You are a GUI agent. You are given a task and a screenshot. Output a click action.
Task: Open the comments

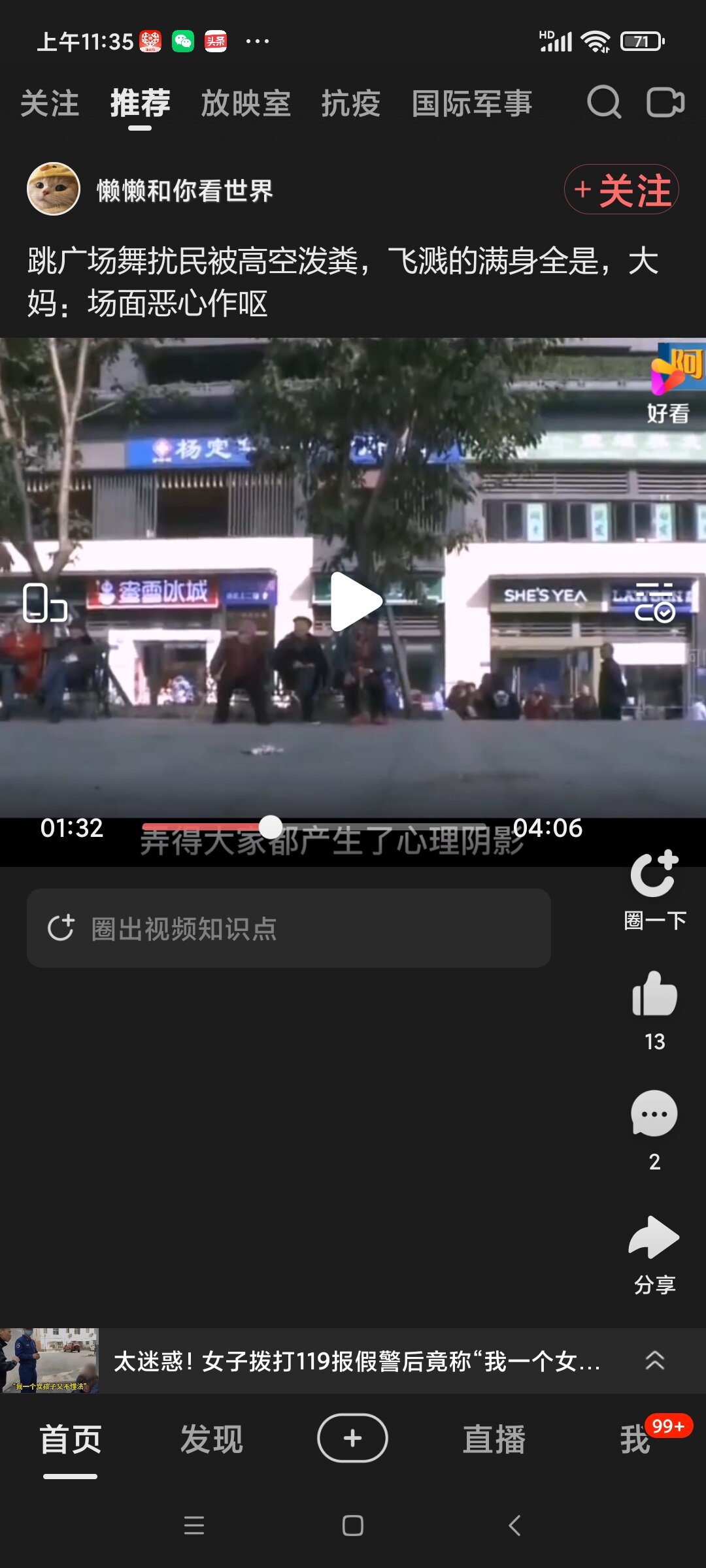(654, 1114)
